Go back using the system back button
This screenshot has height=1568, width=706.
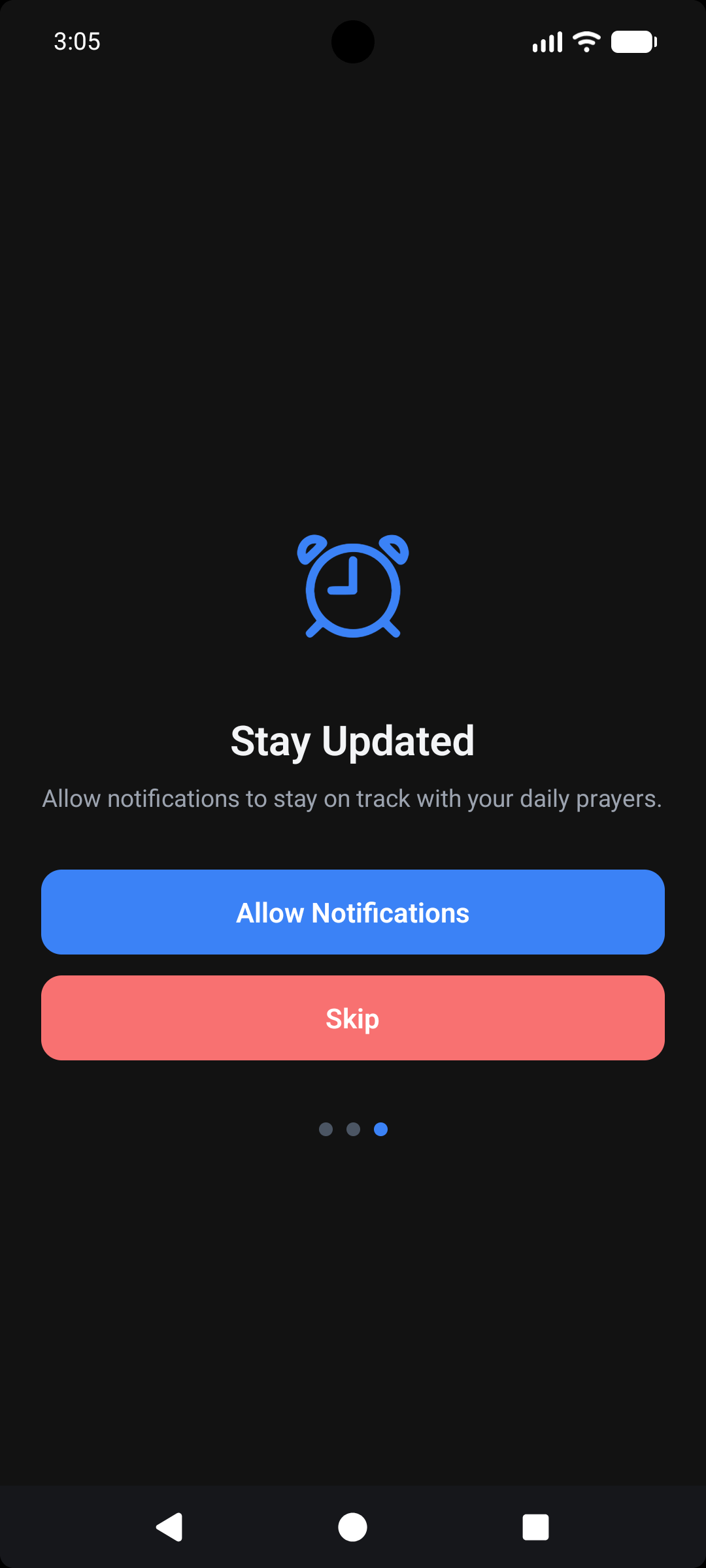169,1527
